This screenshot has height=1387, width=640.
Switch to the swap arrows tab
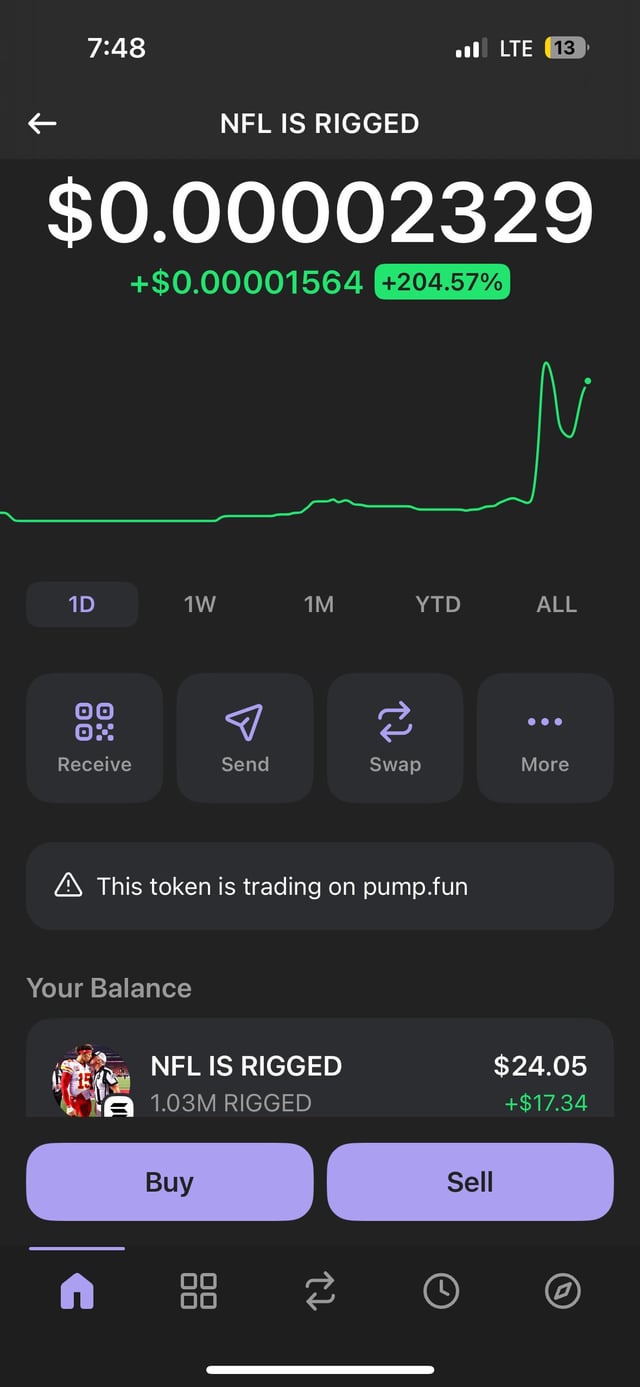point(320,1291)
